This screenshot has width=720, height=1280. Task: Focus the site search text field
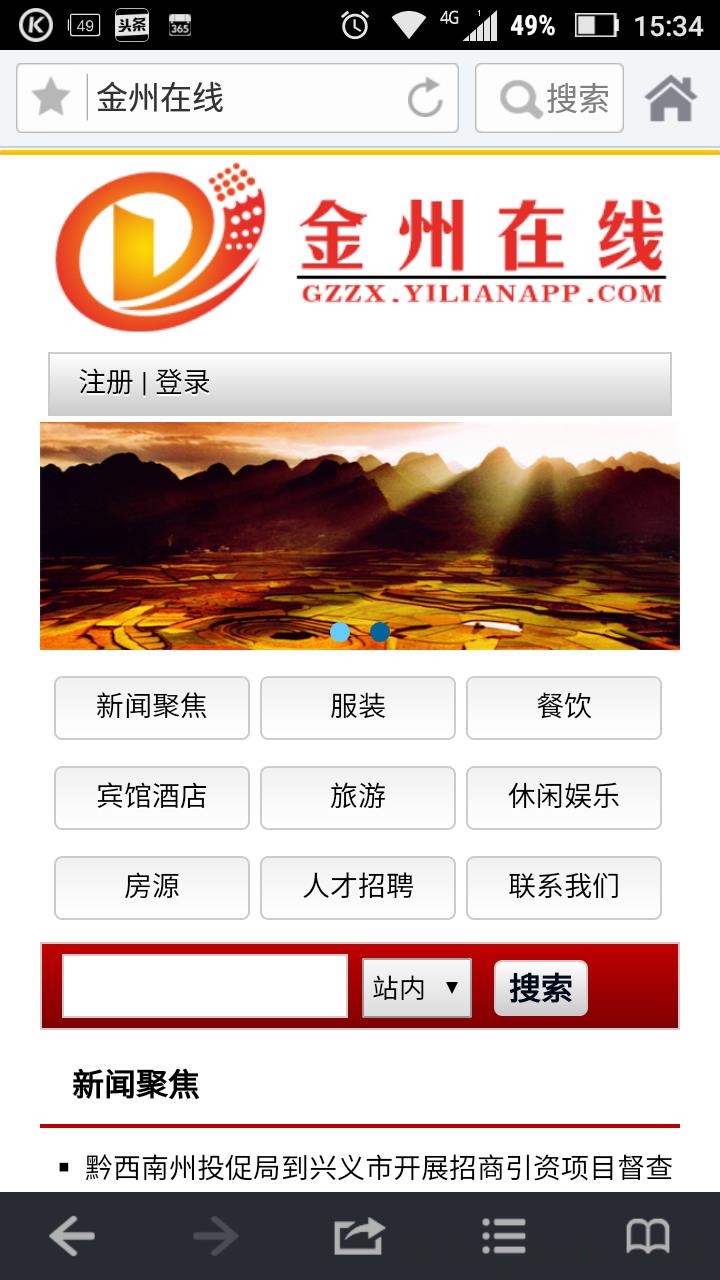(205, 986)
